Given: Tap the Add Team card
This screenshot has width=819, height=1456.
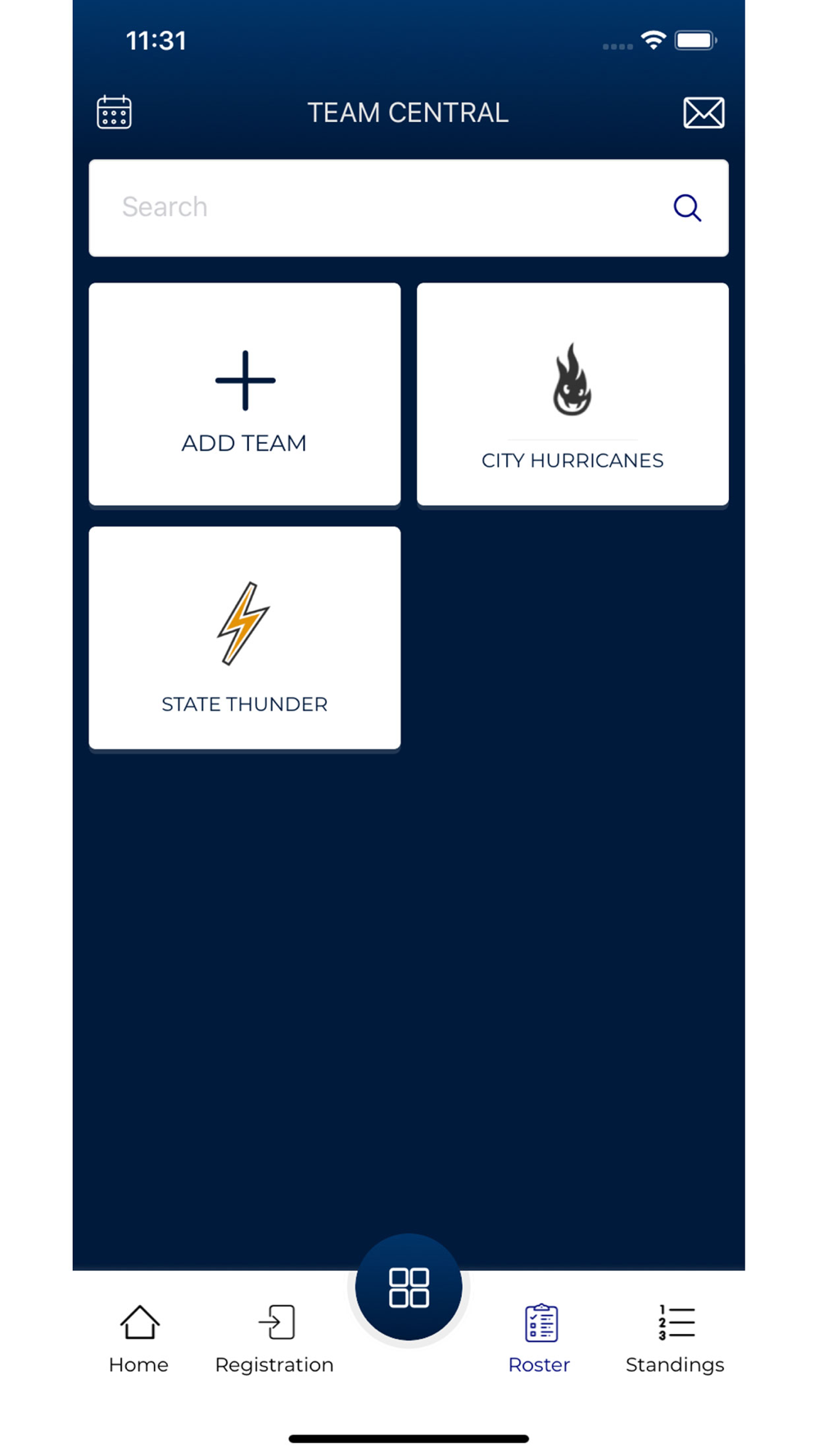Looking at the screenshot, I should click(245, 395).
